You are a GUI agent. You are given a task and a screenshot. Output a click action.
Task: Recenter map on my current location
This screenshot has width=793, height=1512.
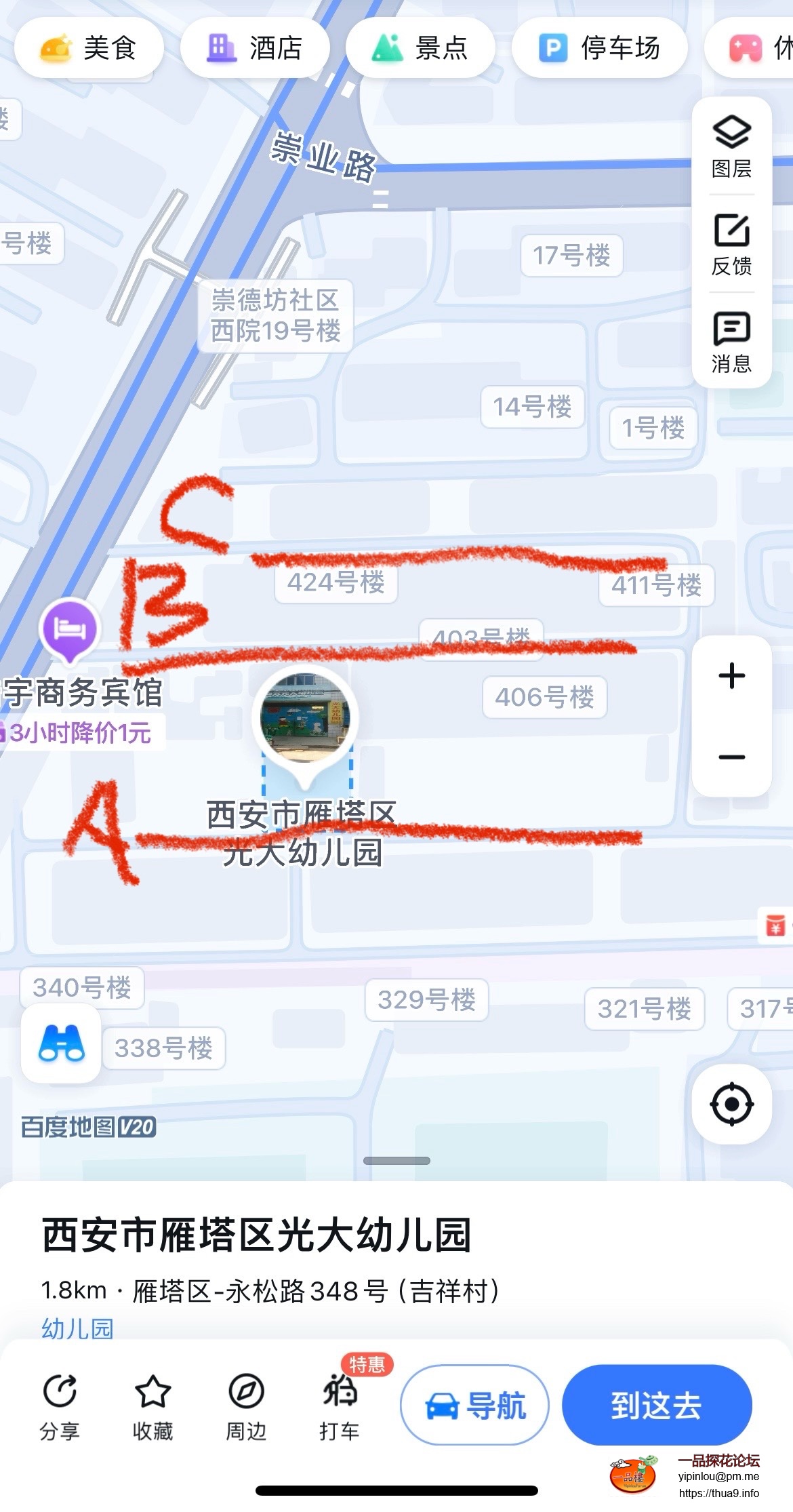pyautogui.click(x=731, y=1104)
